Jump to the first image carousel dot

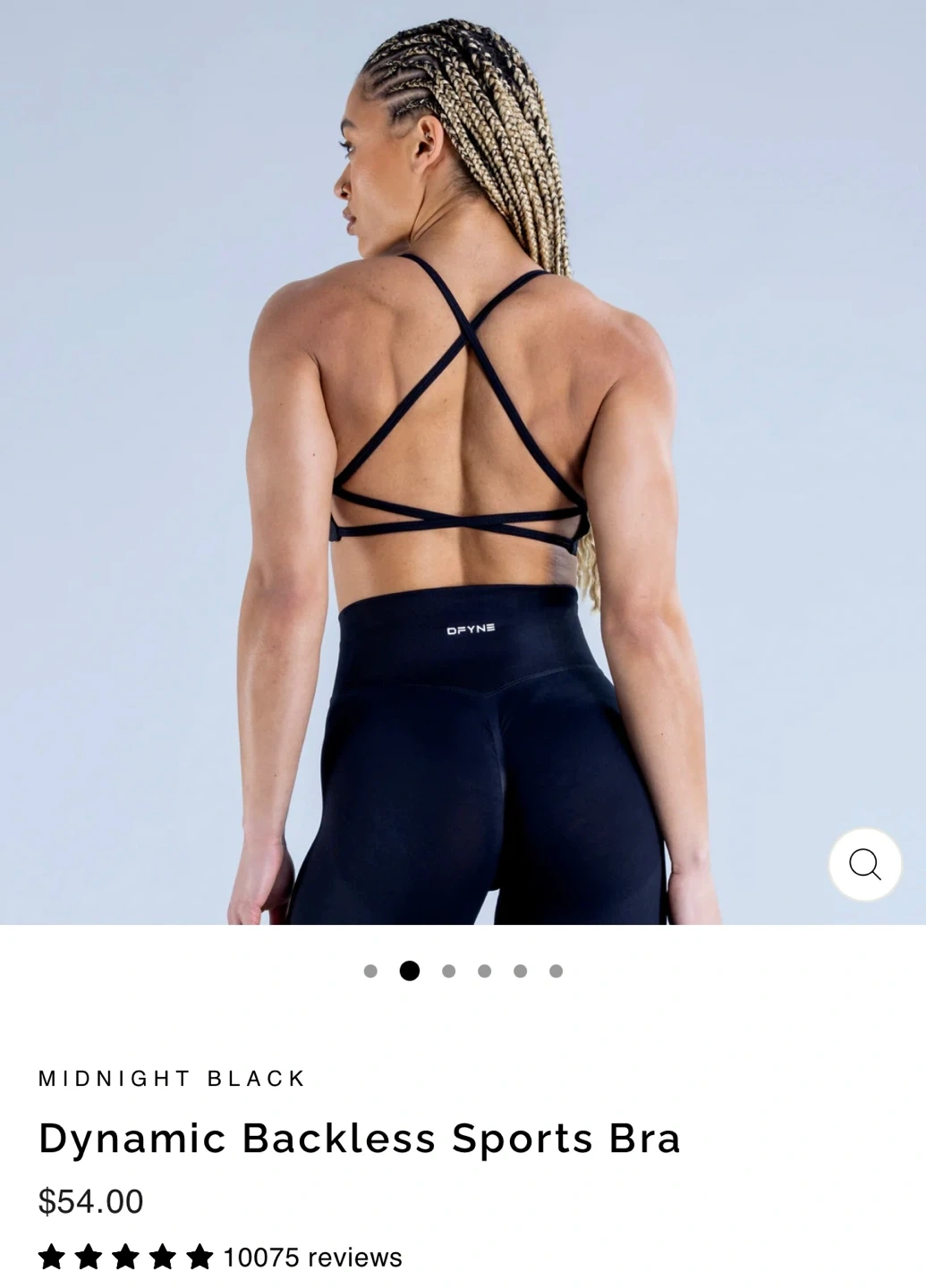370,971
